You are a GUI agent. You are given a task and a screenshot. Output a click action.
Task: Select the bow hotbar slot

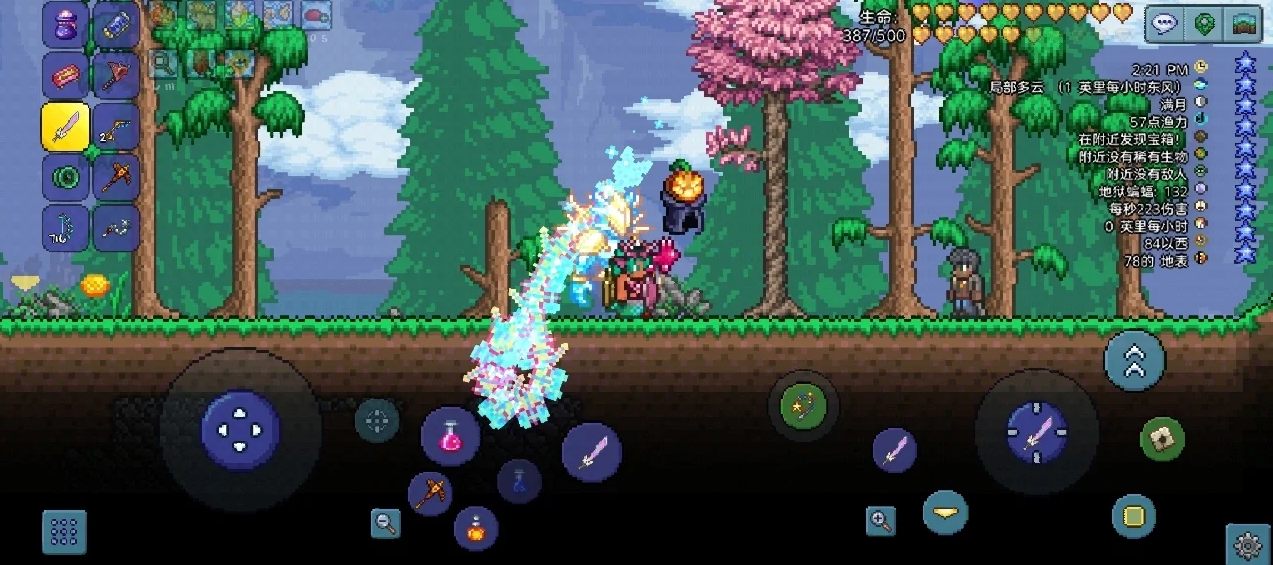116,127
